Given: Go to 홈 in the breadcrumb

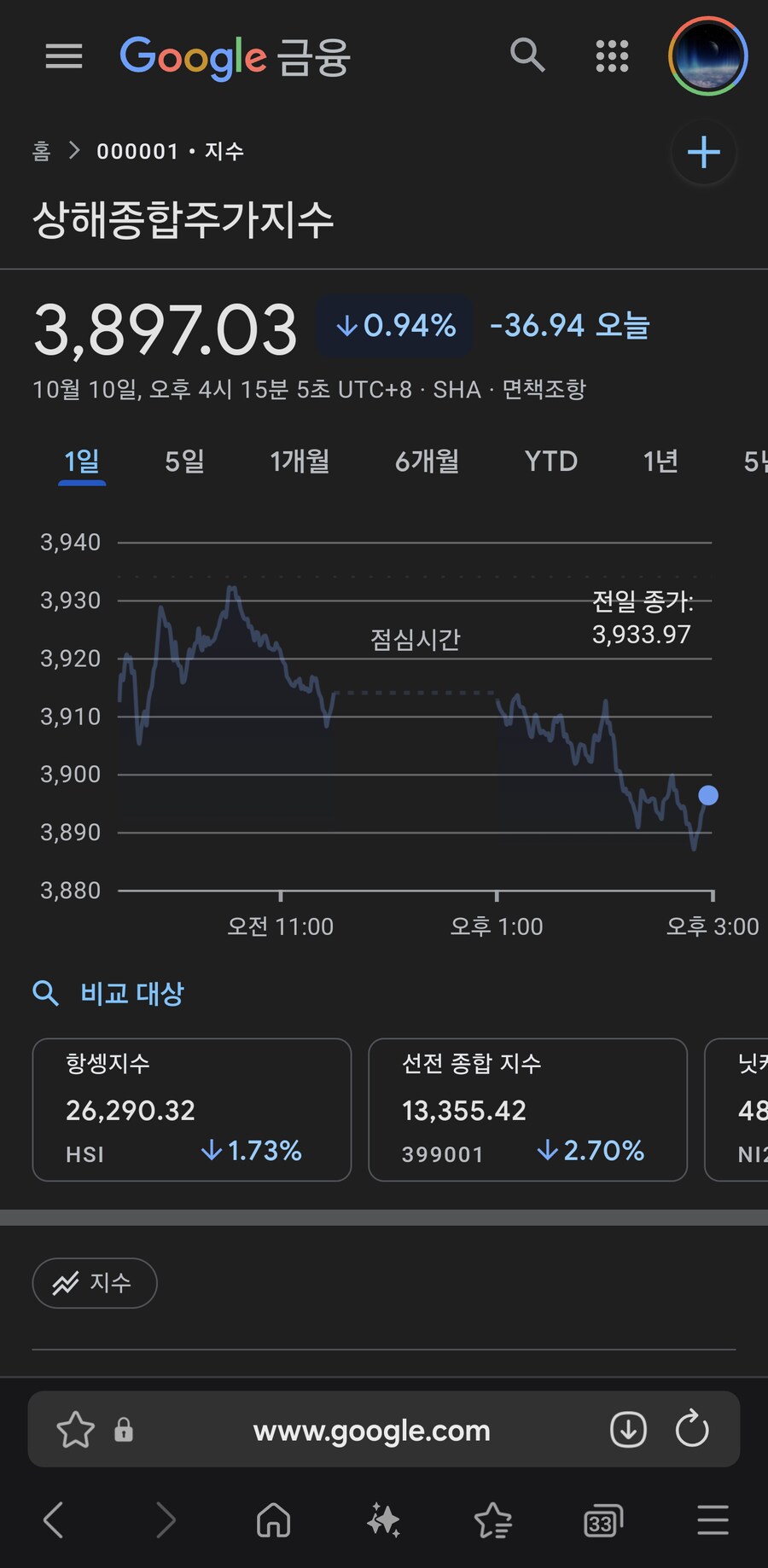Looking at the screenshot, I should (x=42, y=152).
